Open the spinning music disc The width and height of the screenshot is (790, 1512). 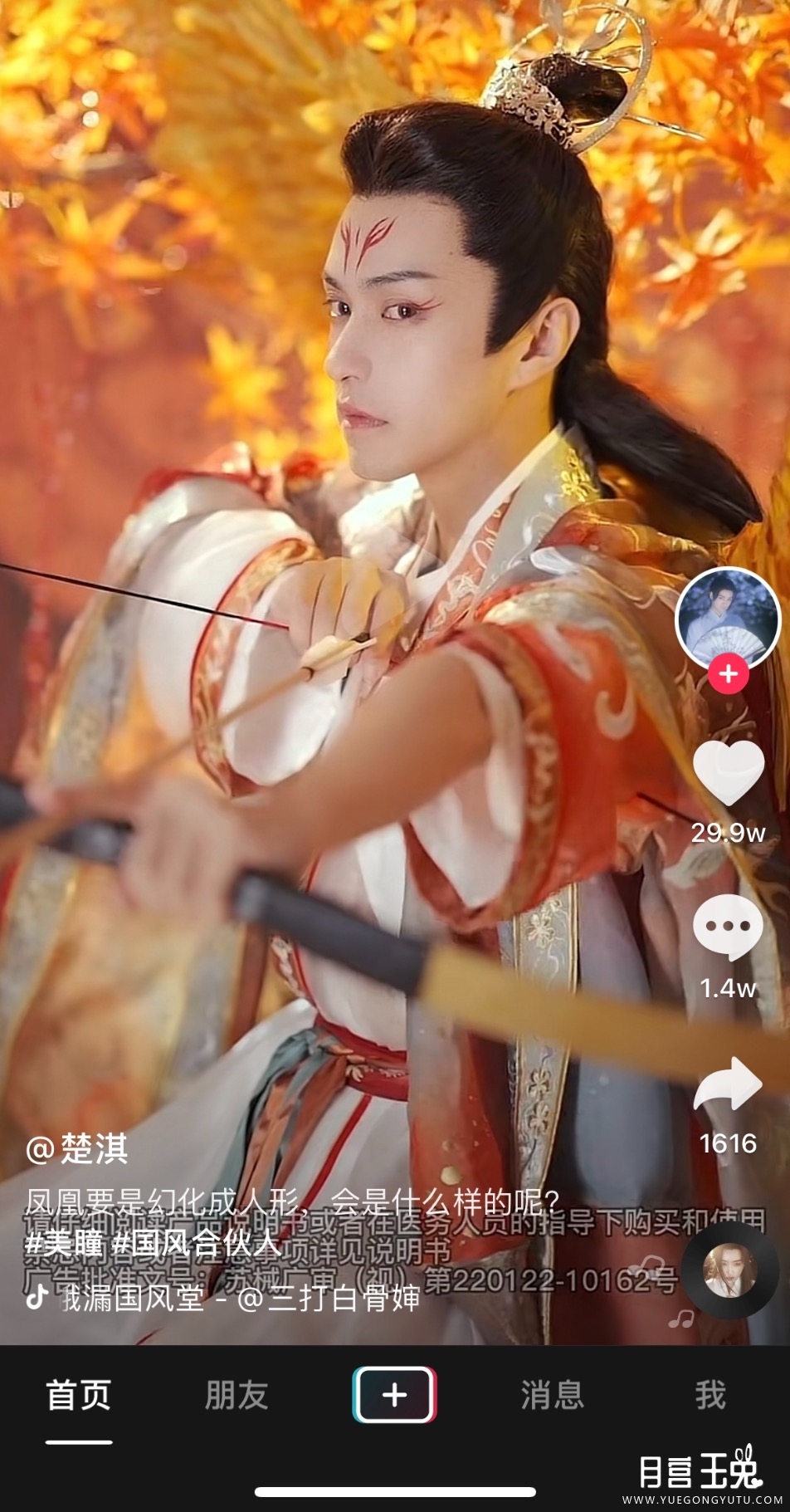tap(729, 1271)
